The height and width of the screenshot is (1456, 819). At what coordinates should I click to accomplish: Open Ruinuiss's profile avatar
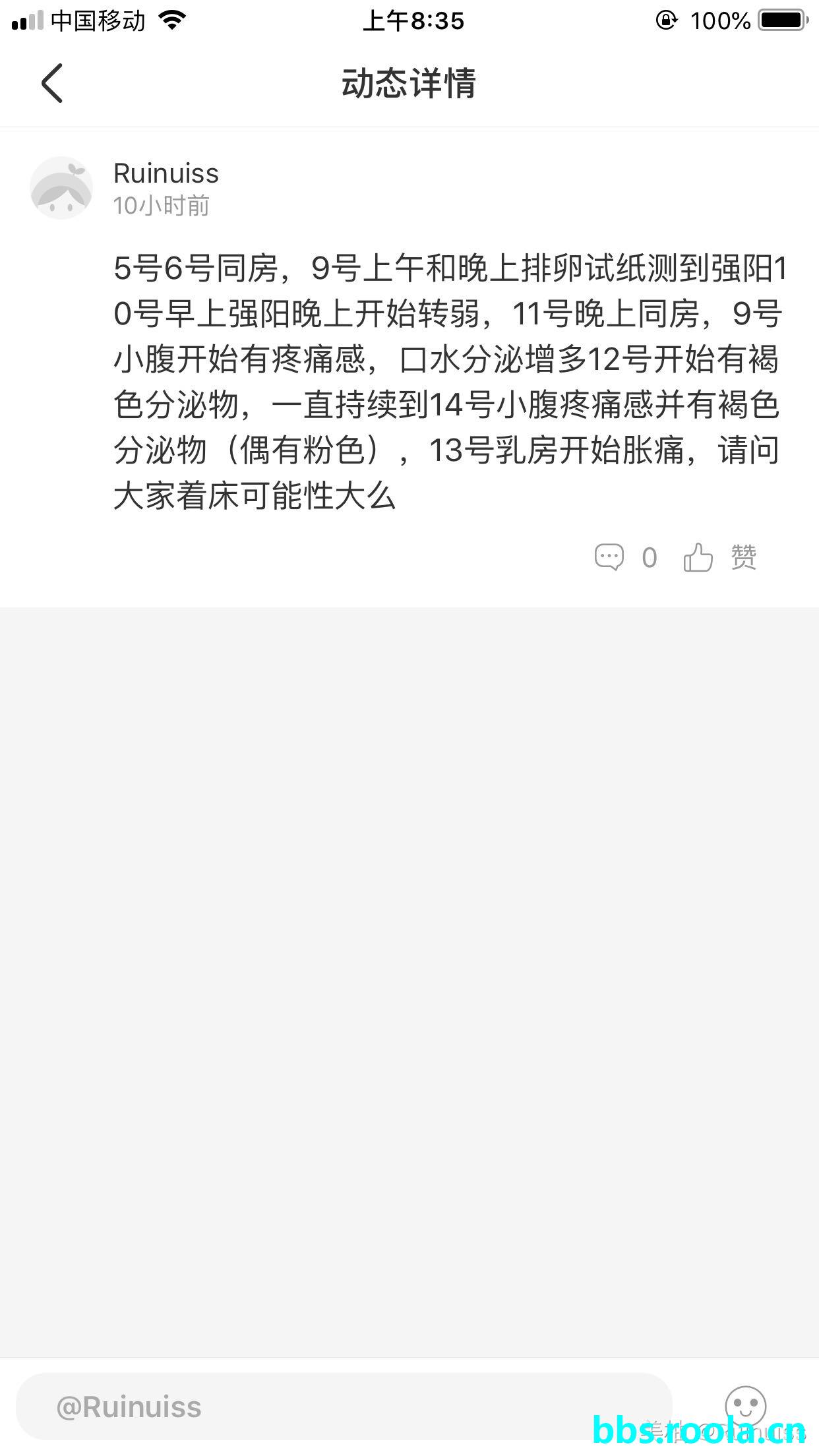pos(61,188)
